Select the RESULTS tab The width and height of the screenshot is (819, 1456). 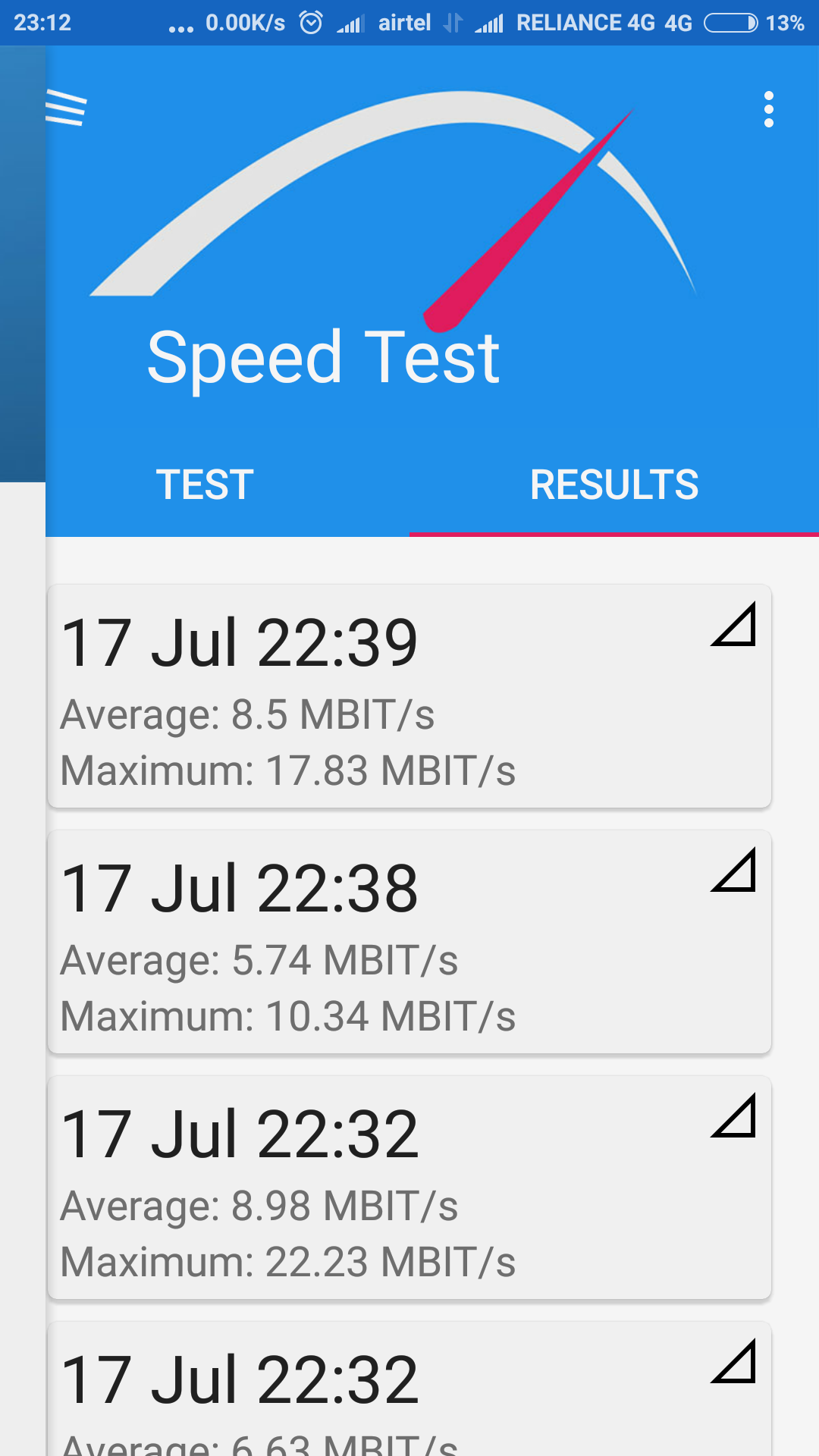tap(613, 485)
